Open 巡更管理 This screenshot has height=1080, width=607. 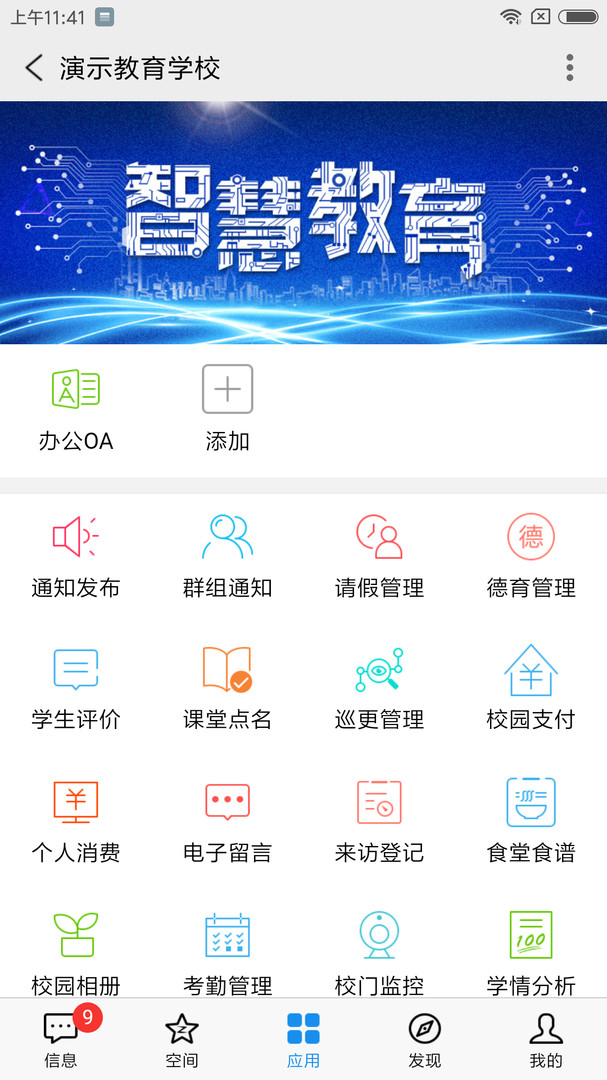(x=379, y=687)
